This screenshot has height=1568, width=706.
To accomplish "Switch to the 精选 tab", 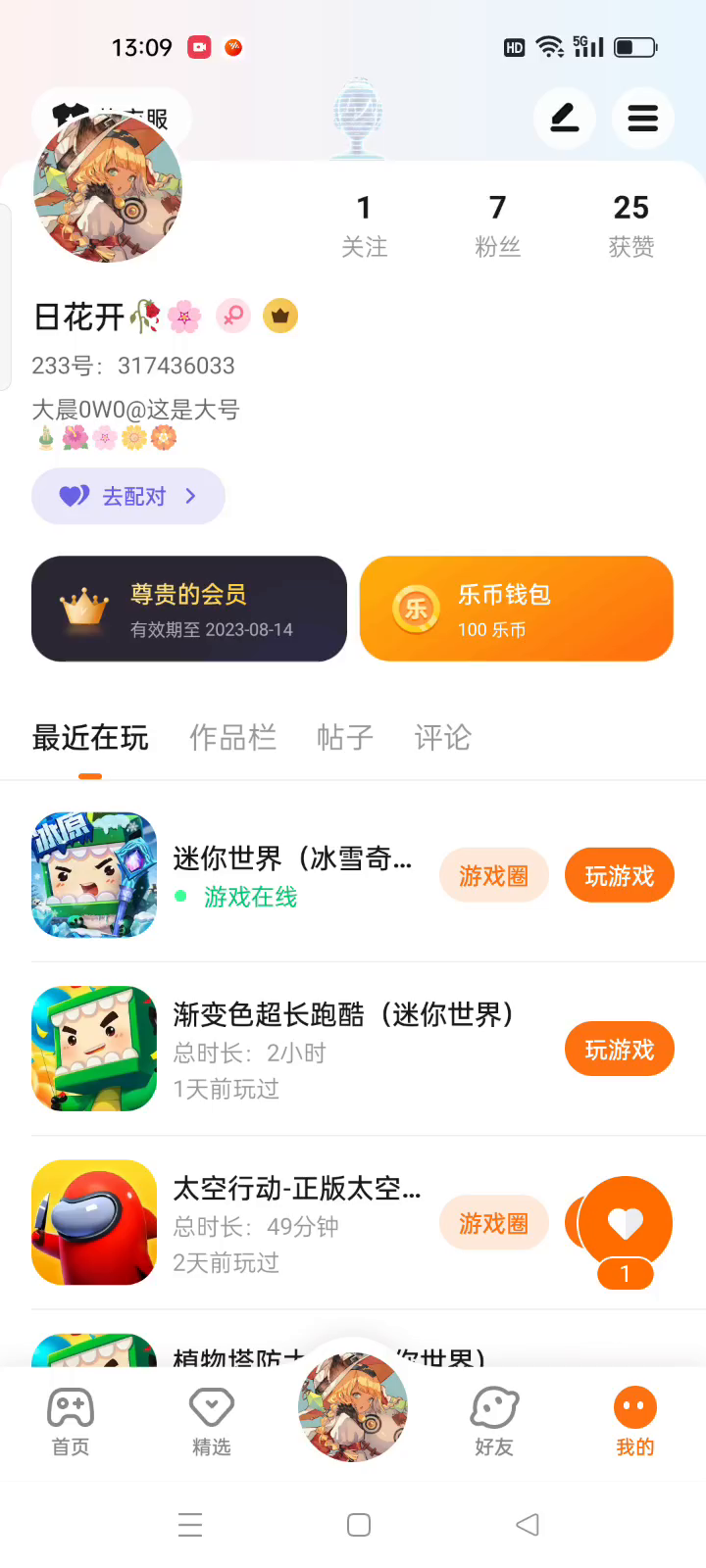I will [x=212, y=1422].
